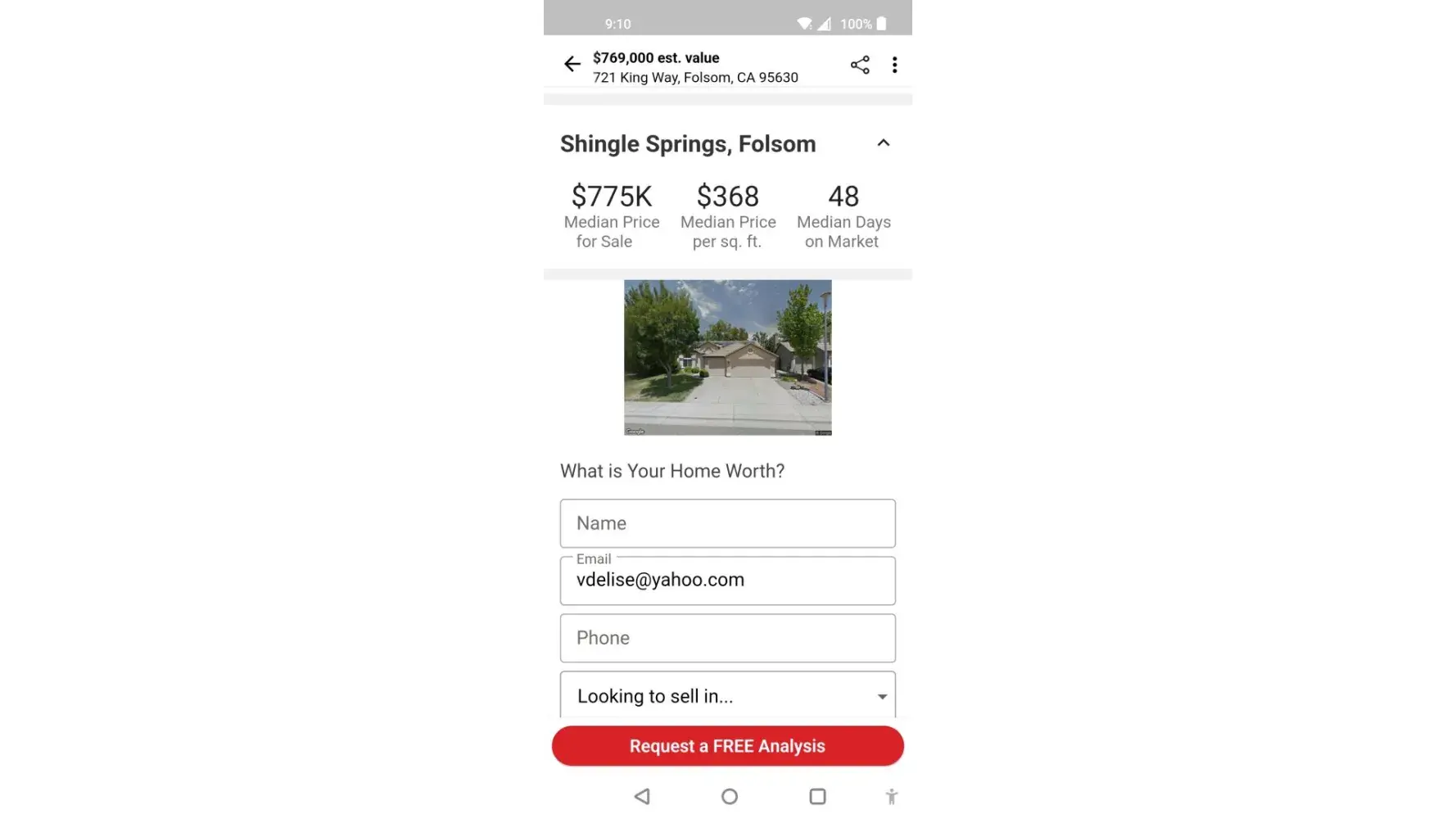Share this property listing
Viewport: 1456px width, 819px height.
pyautogui.click(x=859, y=65)
